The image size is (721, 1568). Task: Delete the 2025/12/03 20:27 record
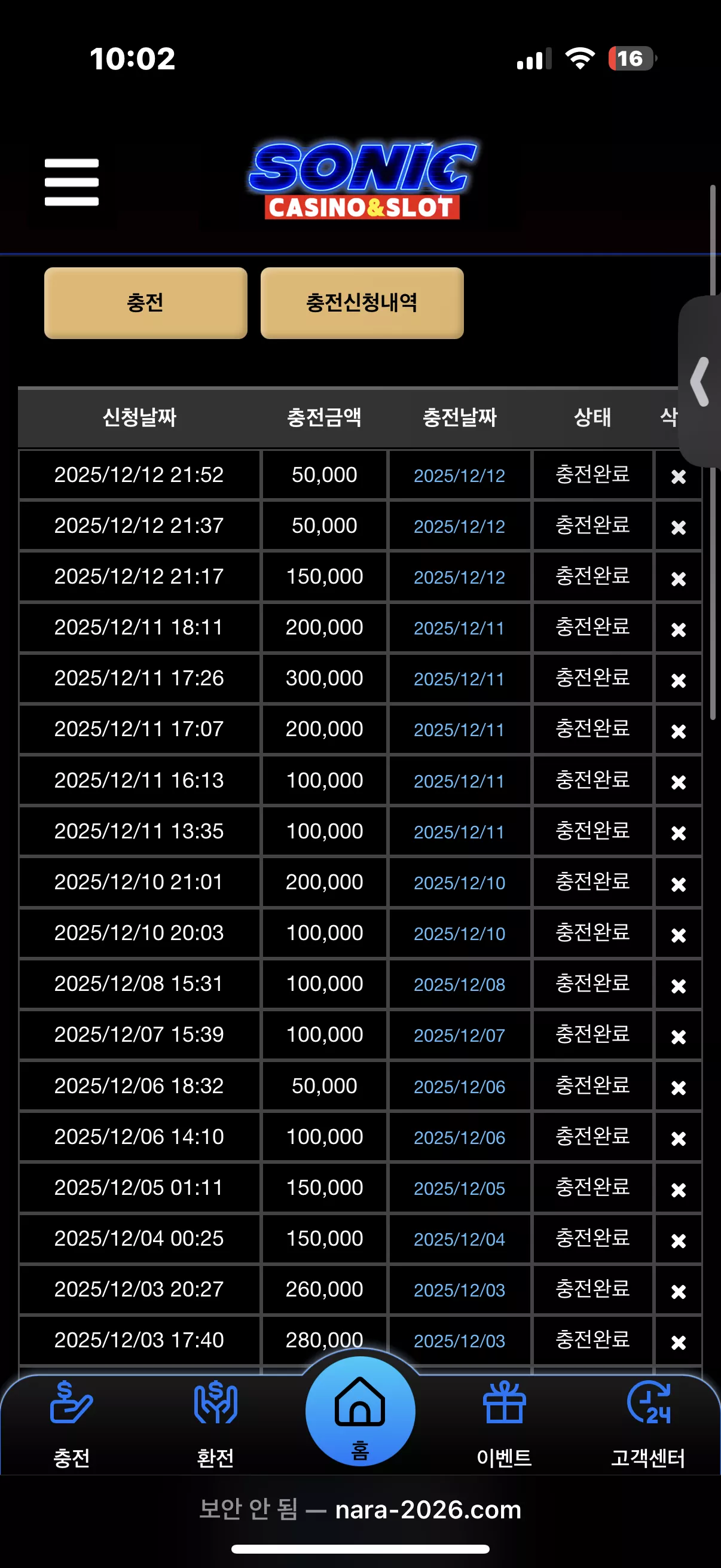click(678, 1291)
